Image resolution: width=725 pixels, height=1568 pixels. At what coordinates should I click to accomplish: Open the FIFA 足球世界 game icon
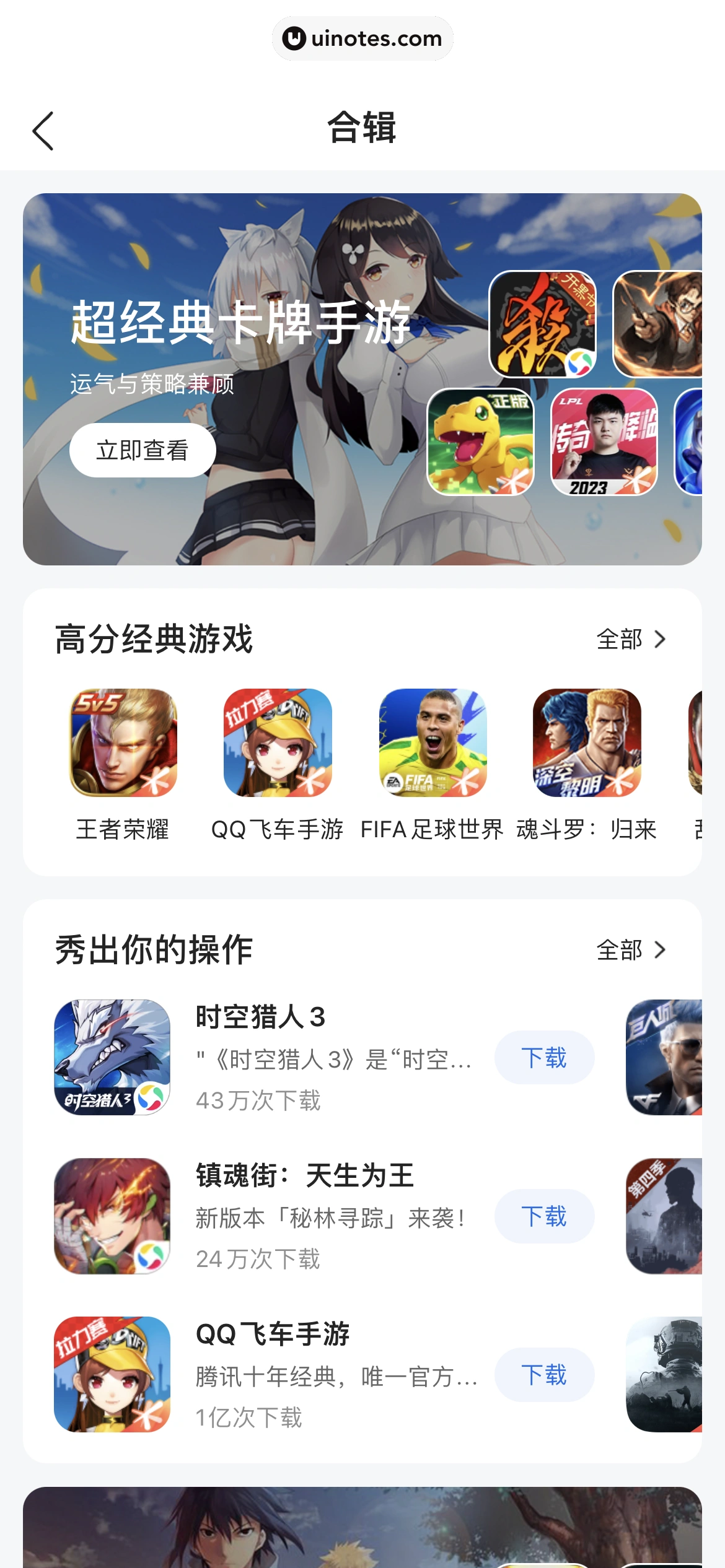coord(432,742)
